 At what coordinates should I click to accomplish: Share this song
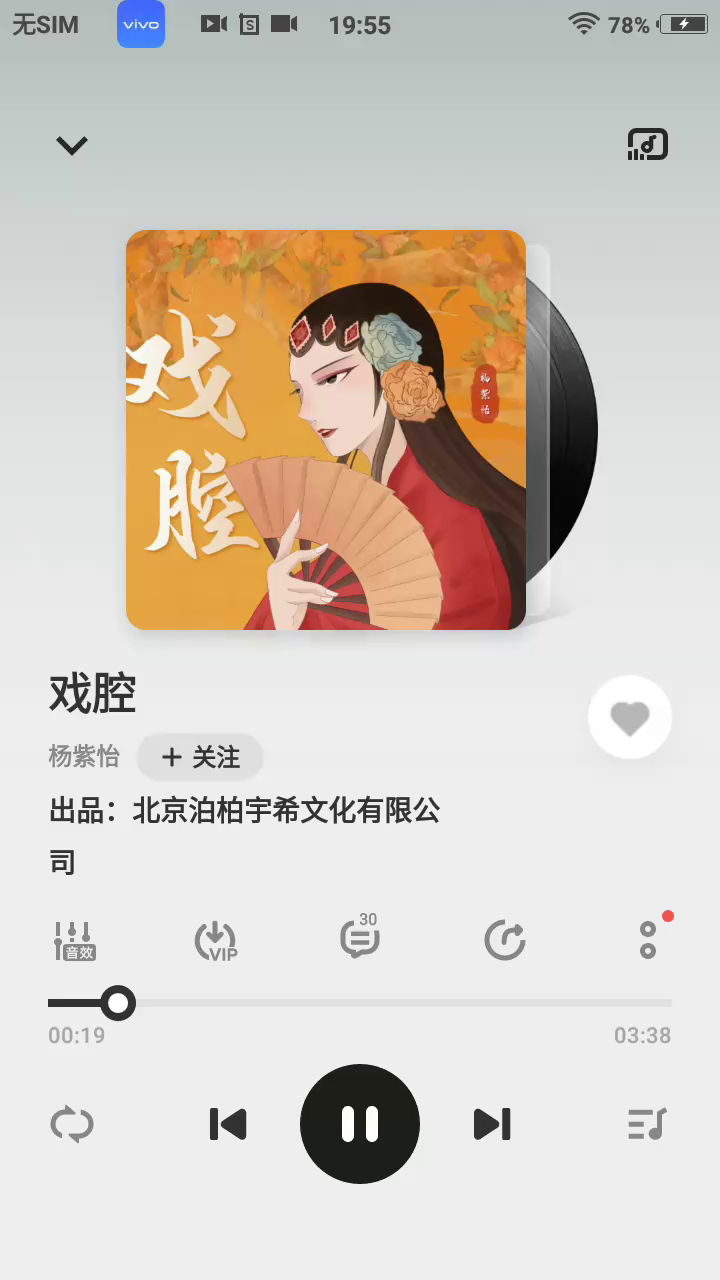point(504,940)
